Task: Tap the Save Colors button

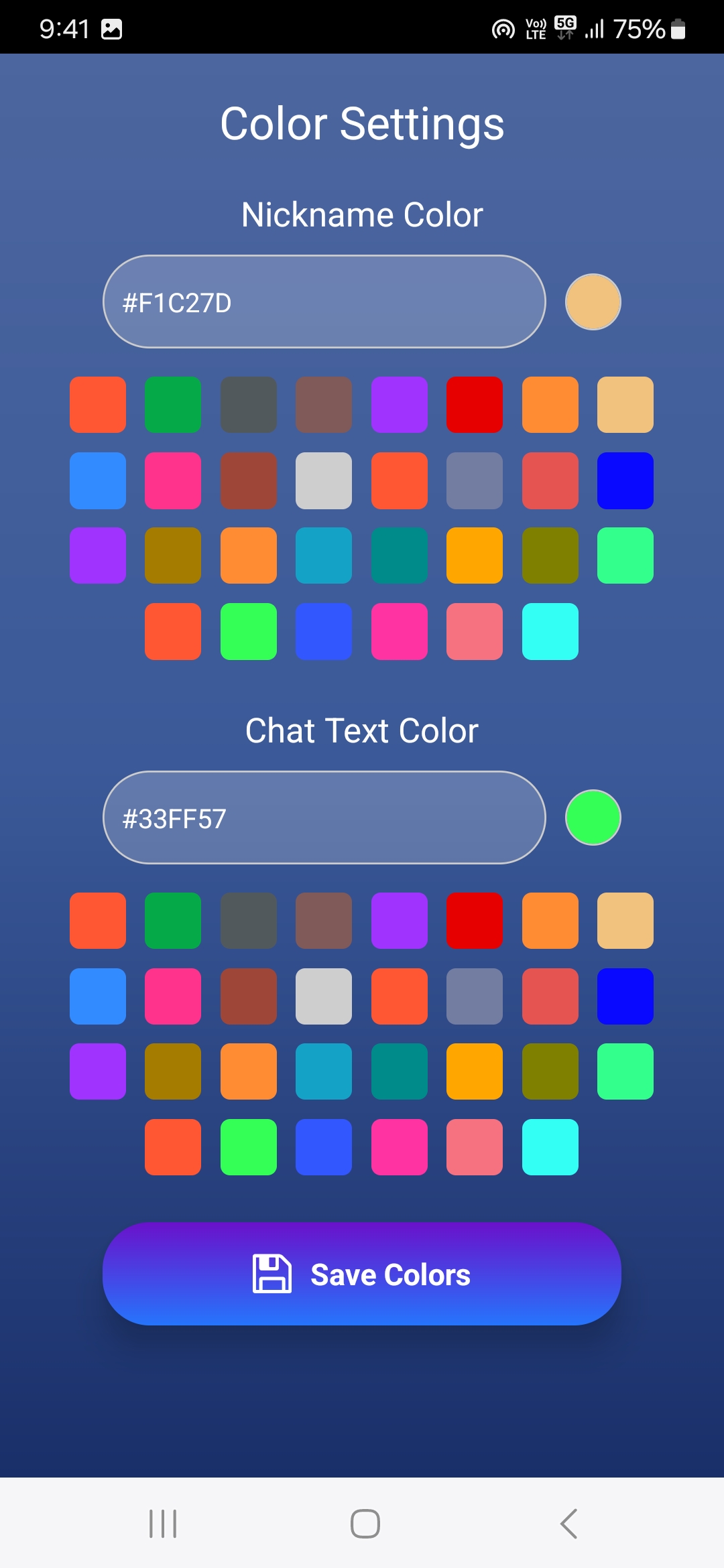Action: [x=362, y=1273]
